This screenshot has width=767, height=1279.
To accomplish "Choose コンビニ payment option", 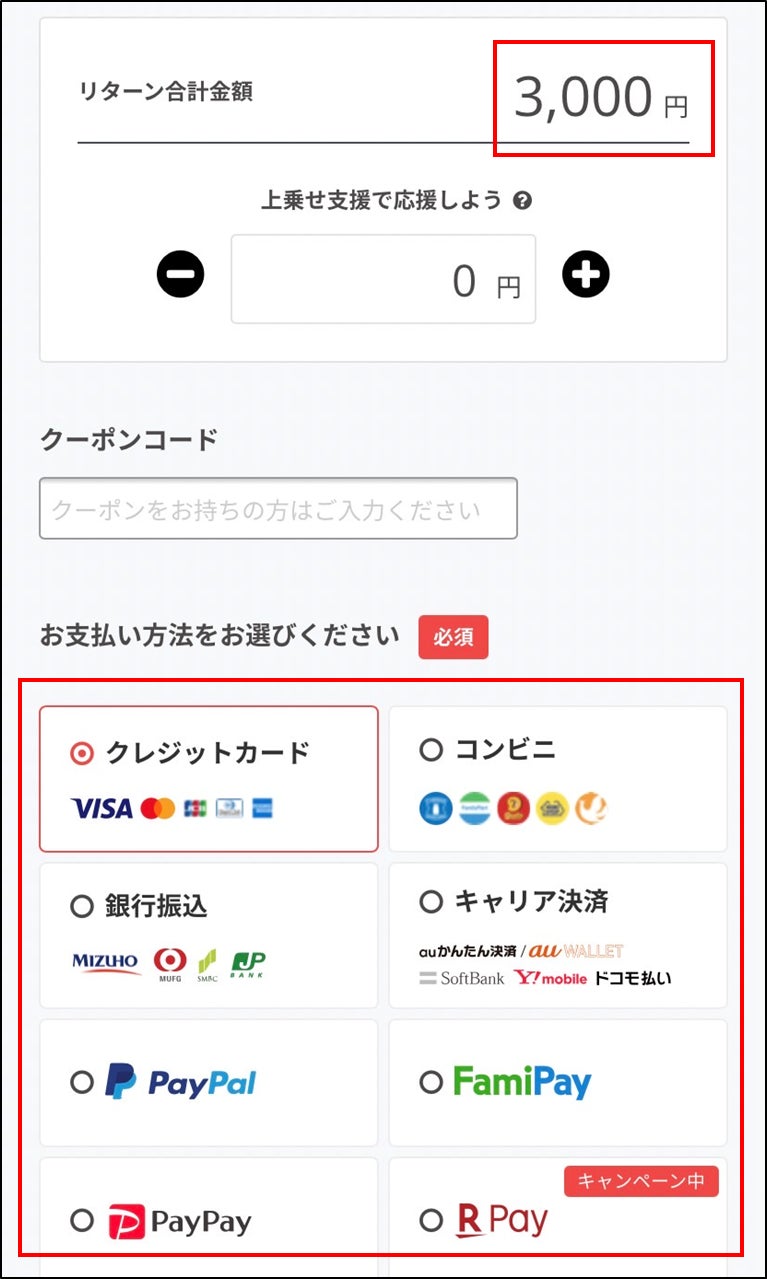I will (x=431, y=750).
